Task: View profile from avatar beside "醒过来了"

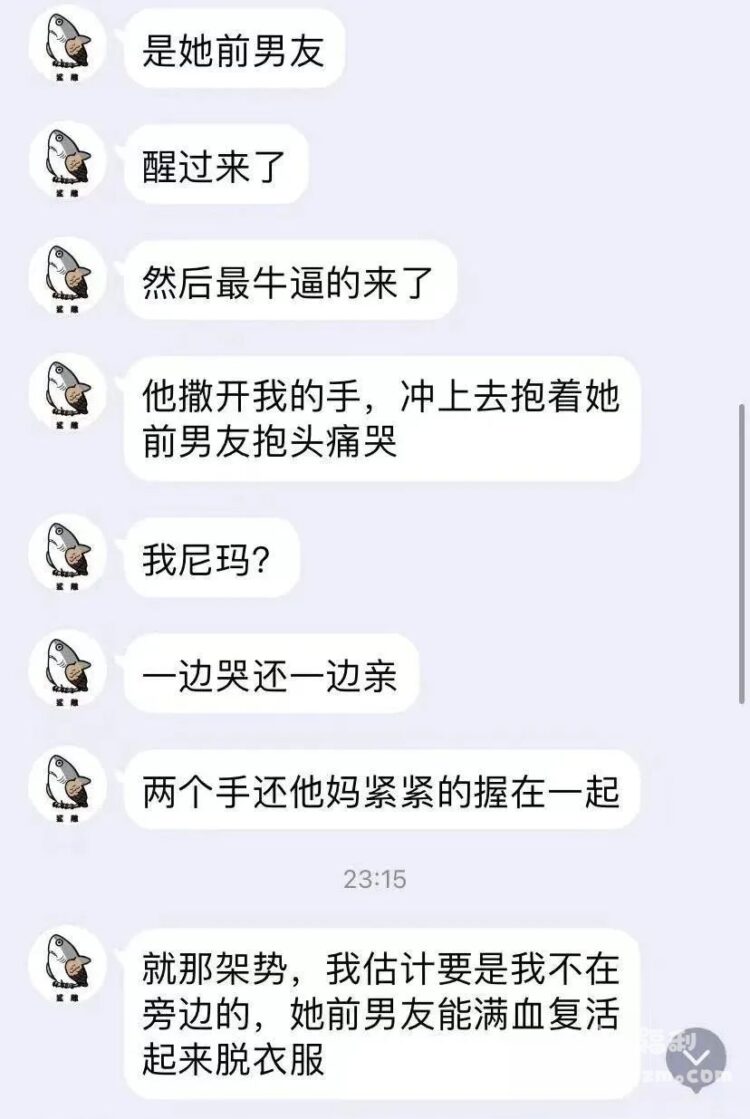Action: [x=68, y=161]
